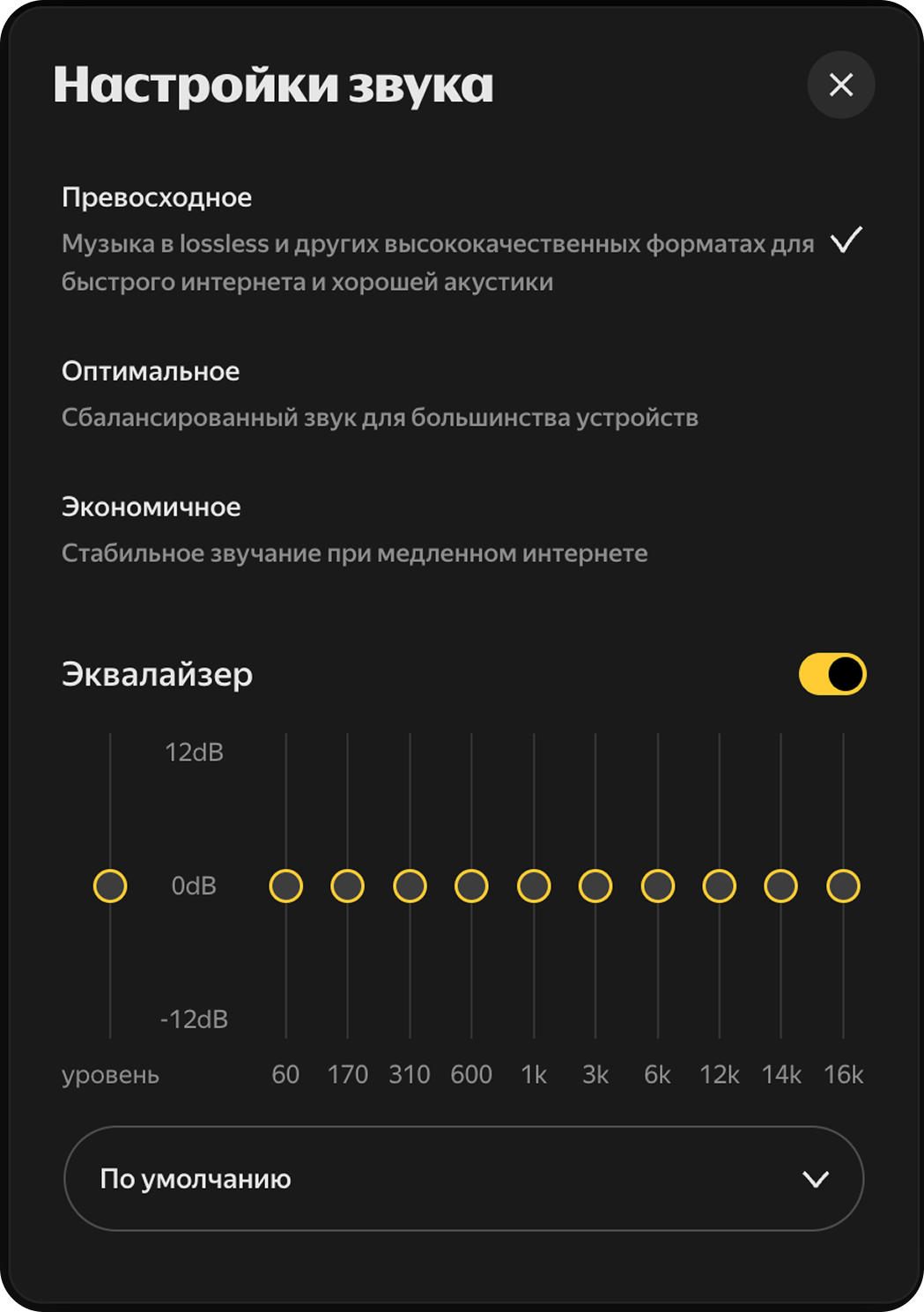This screenshot has width=924, height=1312.
Task: Tap the 60 Hz band slider handle
Action: click(x=285, y=886)
